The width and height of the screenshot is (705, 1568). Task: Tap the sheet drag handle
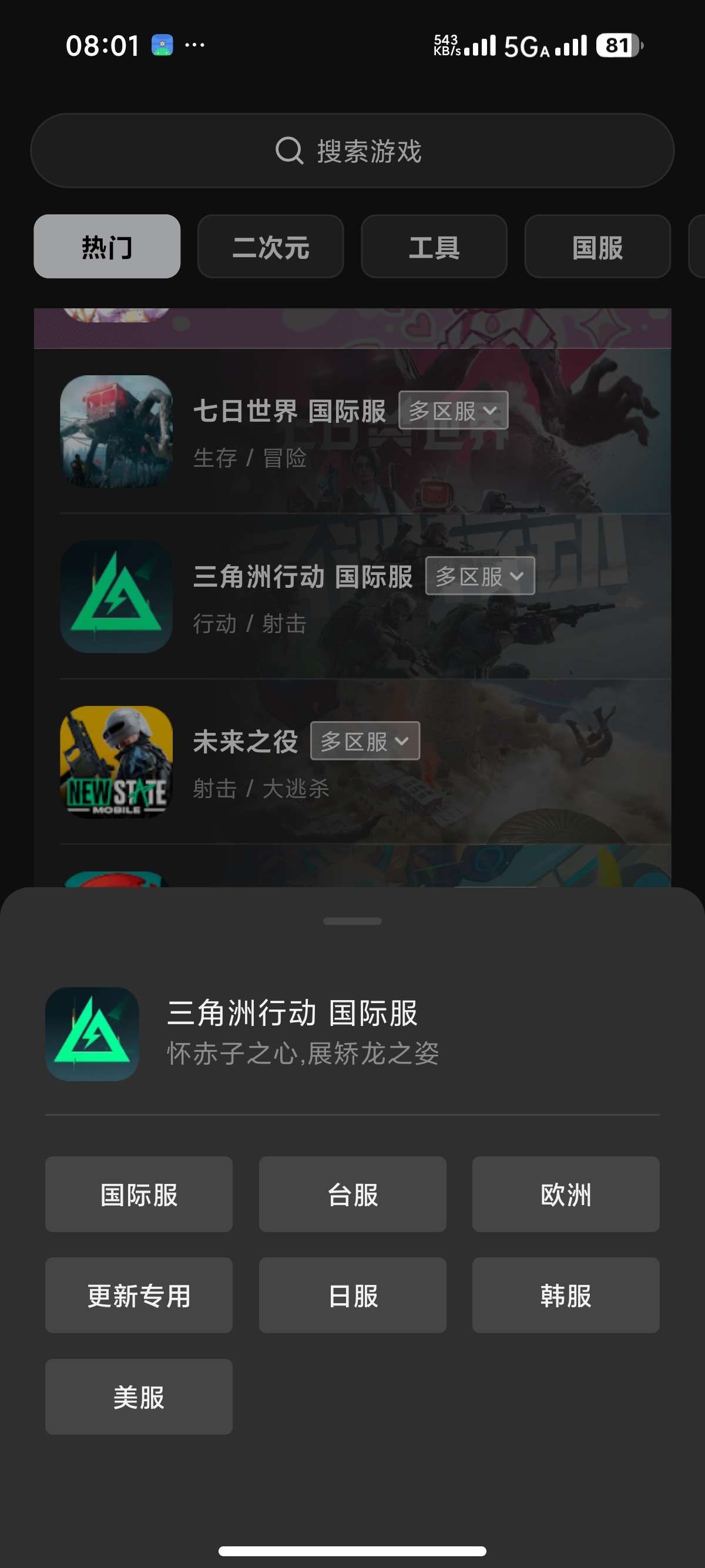tap(352, 921)
